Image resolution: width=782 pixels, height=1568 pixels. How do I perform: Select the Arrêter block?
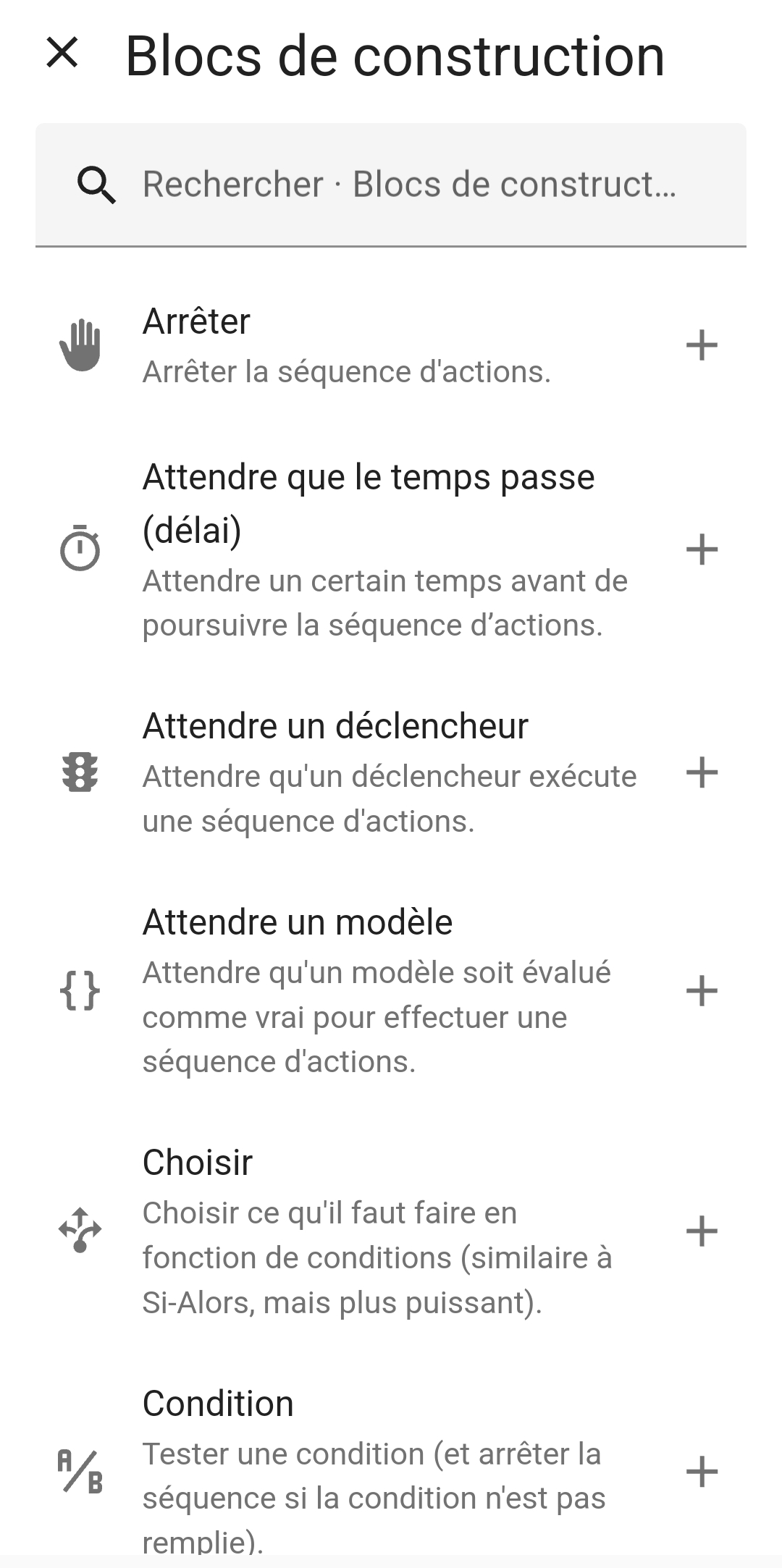click(x=391, y=345)
